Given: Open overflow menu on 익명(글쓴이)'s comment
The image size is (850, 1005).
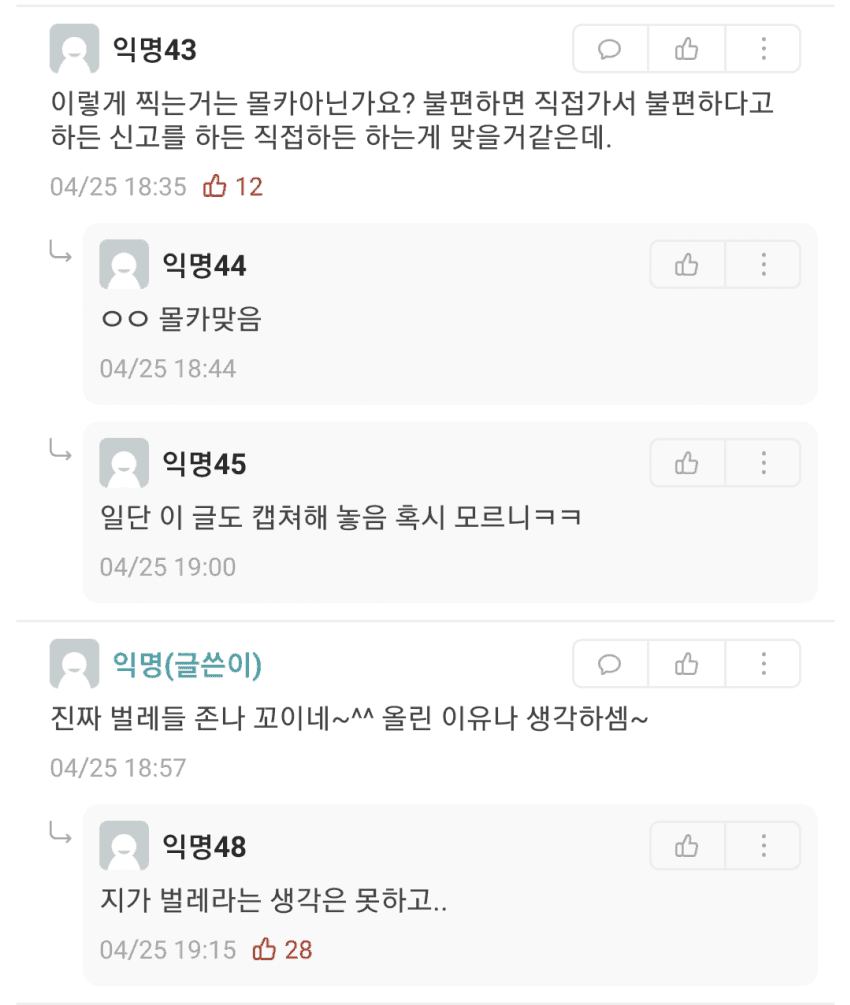Looking at the screenshot, I should (763, 664).
